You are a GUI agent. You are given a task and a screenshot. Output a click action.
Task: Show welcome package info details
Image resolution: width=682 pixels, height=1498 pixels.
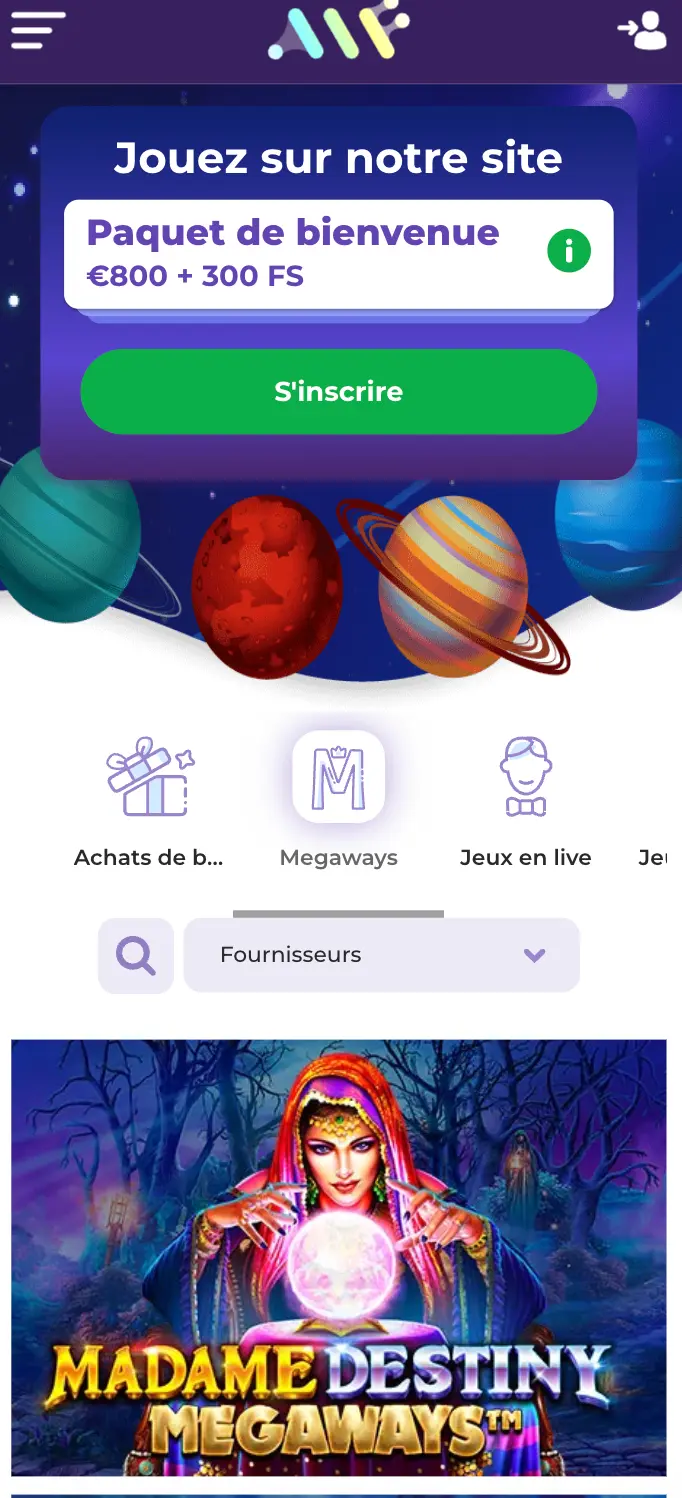[x=569, y=252]
